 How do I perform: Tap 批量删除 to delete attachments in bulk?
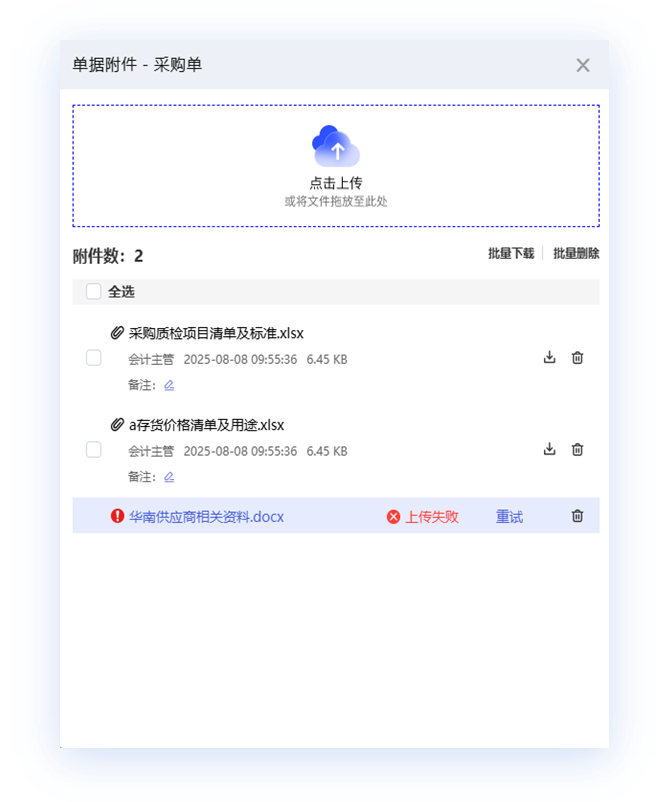(x=576, y=254)
